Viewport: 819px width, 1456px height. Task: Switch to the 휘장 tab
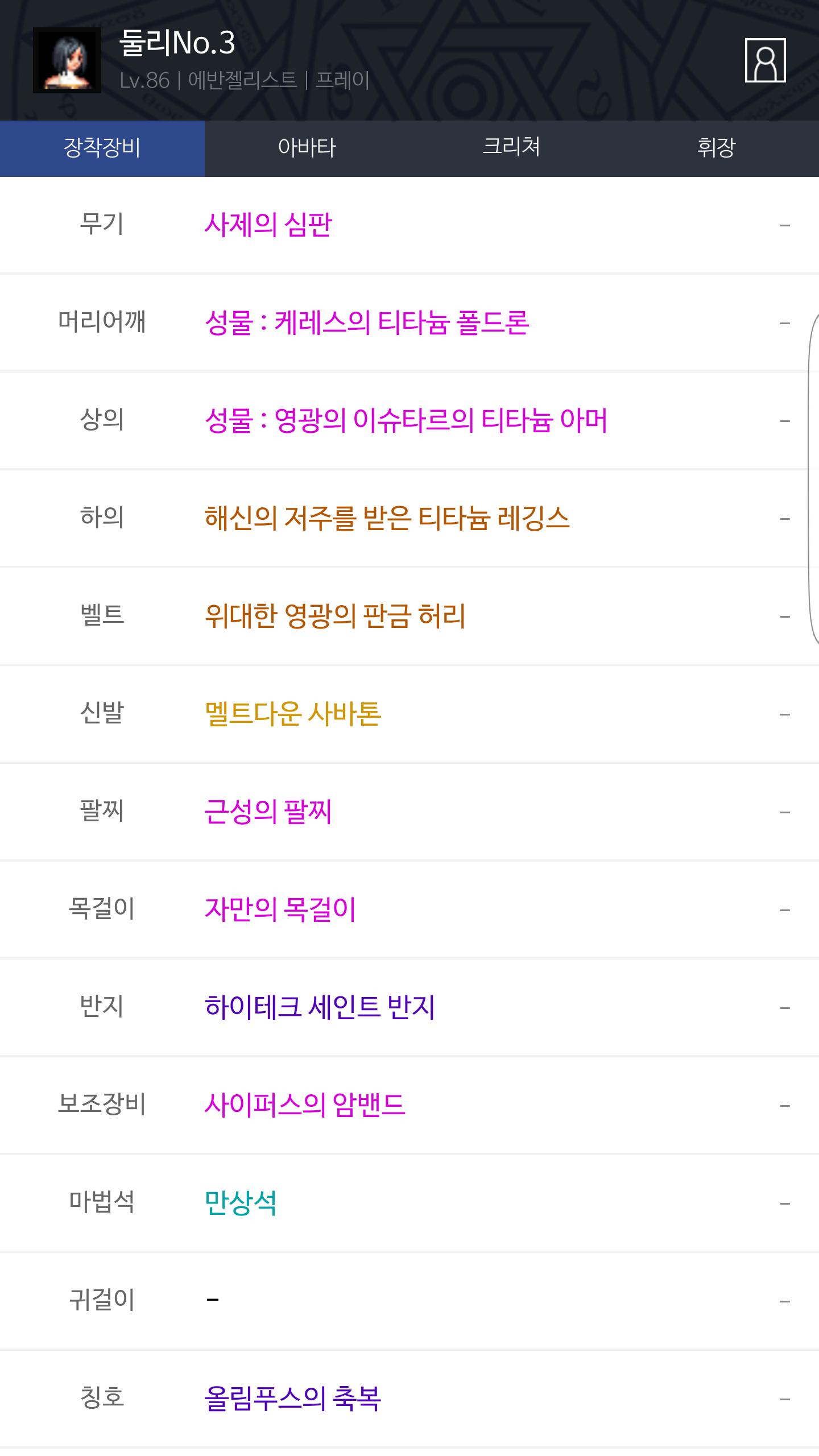tap(717, 148)
